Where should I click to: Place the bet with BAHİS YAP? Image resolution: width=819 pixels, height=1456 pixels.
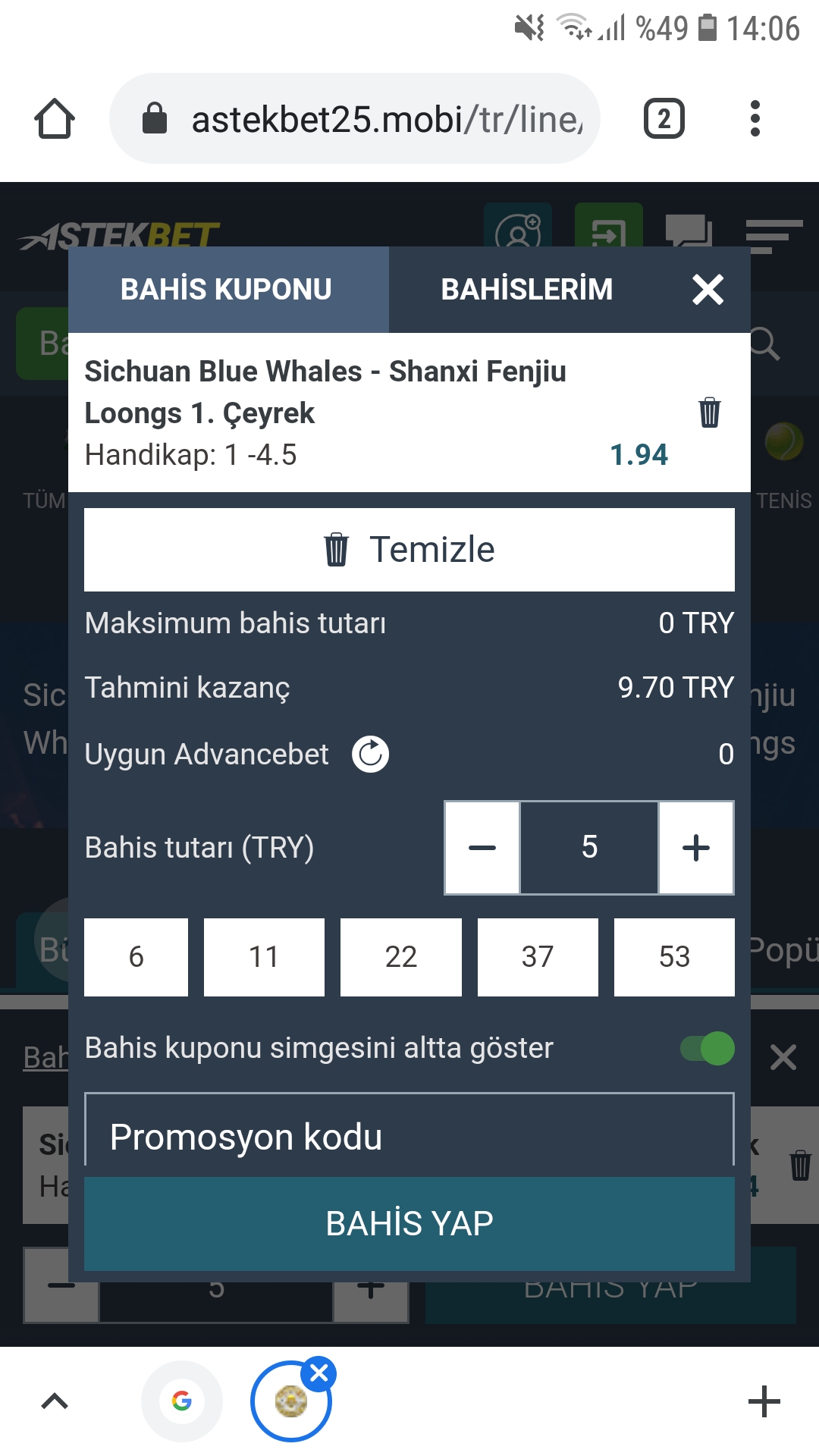pyautogui.click(x=409, y=1223)
